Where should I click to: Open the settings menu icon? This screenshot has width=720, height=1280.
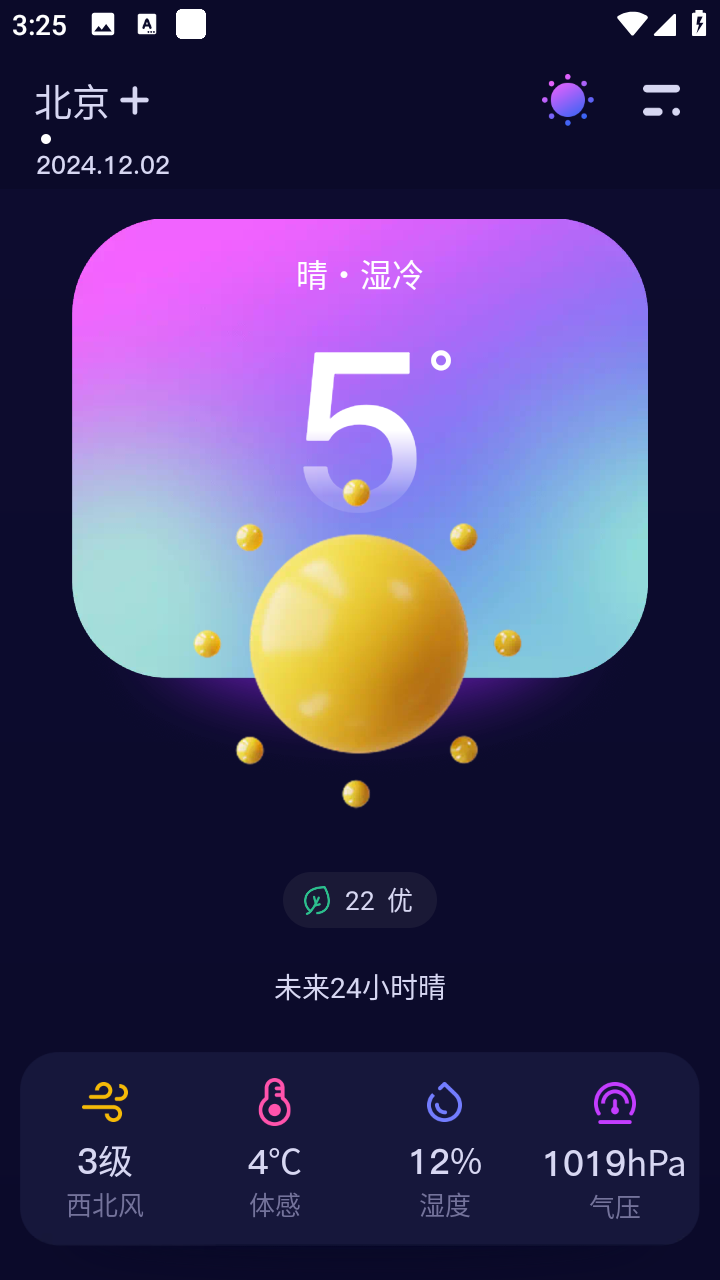click(661, 100)
